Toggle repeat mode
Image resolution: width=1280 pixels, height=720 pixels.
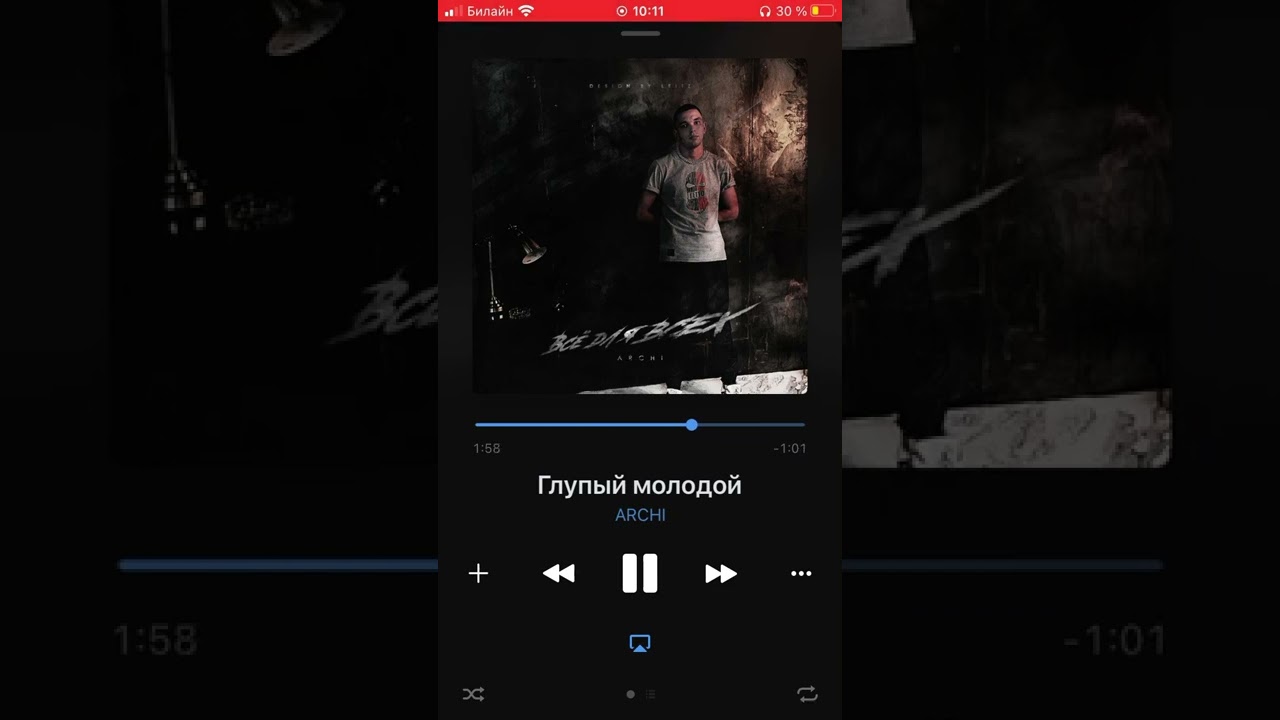click(x=807, y=694)
